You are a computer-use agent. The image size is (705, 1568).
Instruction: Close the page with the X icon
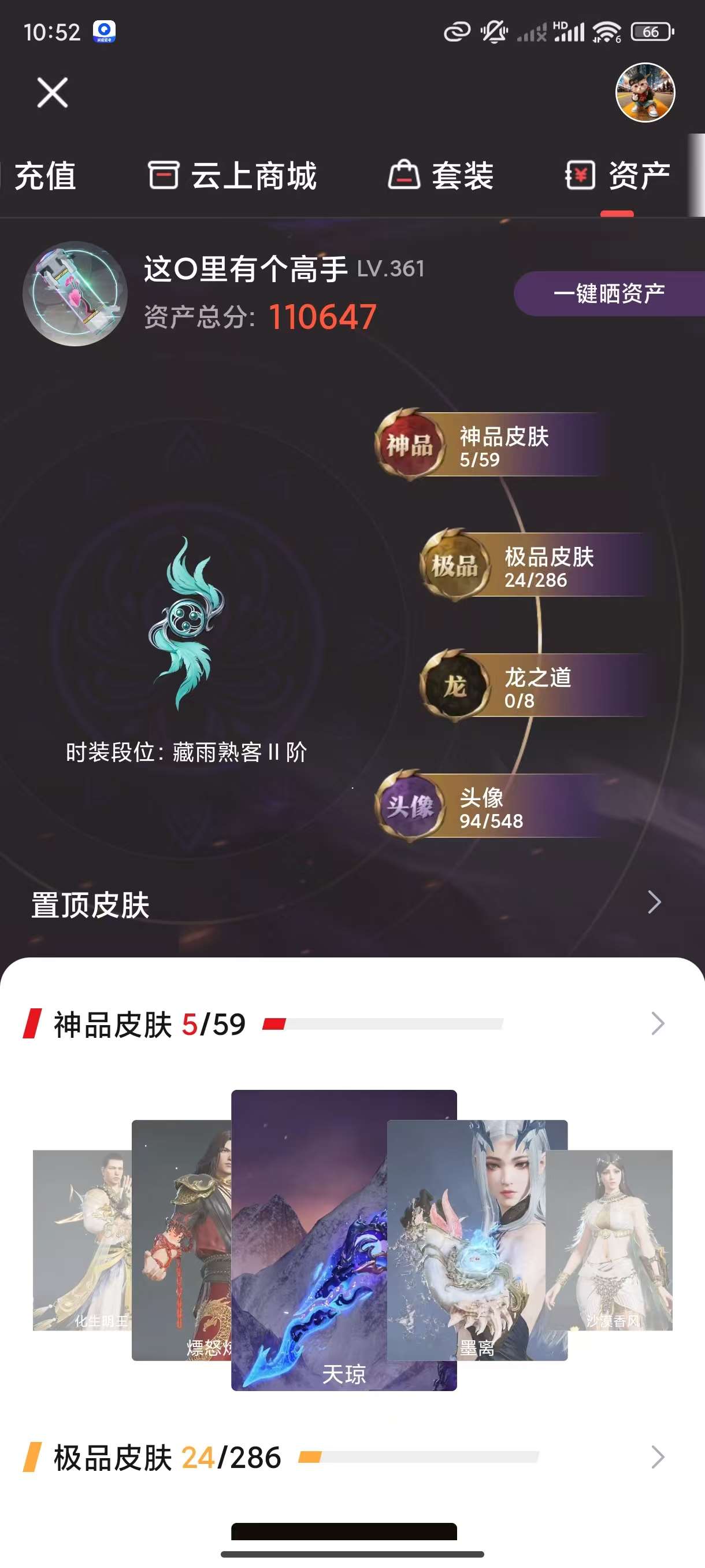click(53, 93)
